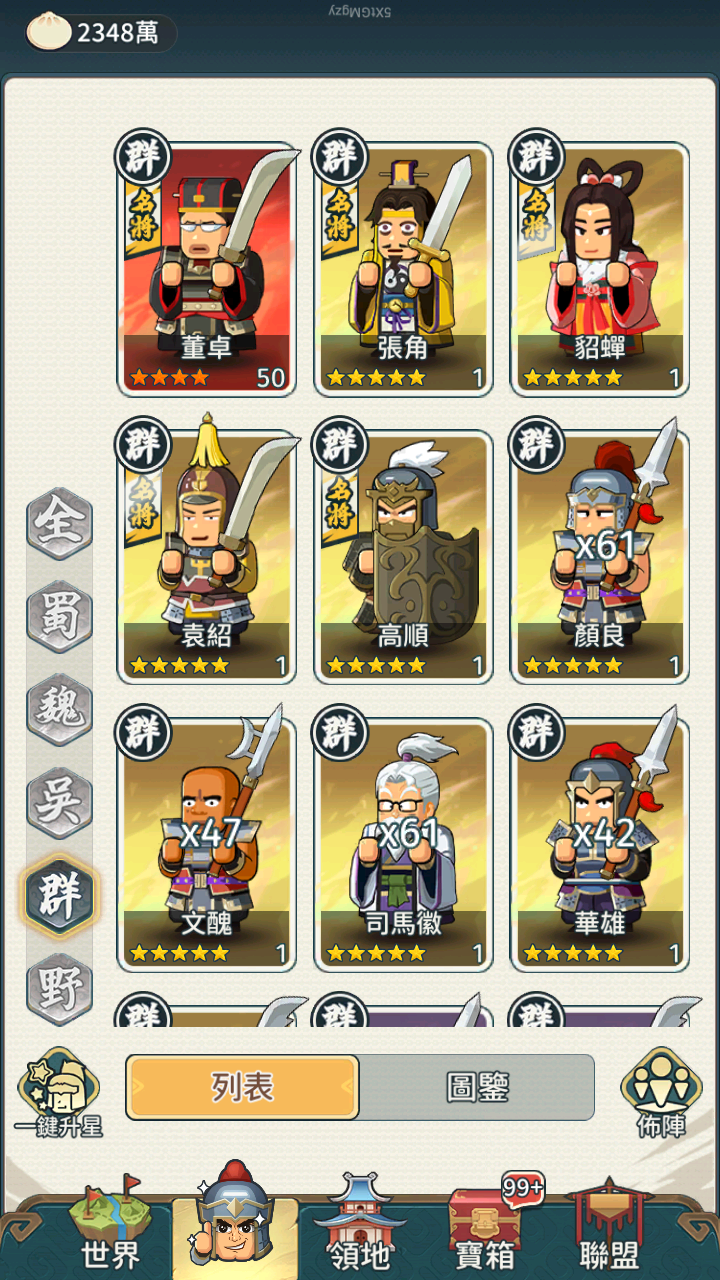
Task: Filter heroes by 蜀 faction
Action: [x=59, y=615]
